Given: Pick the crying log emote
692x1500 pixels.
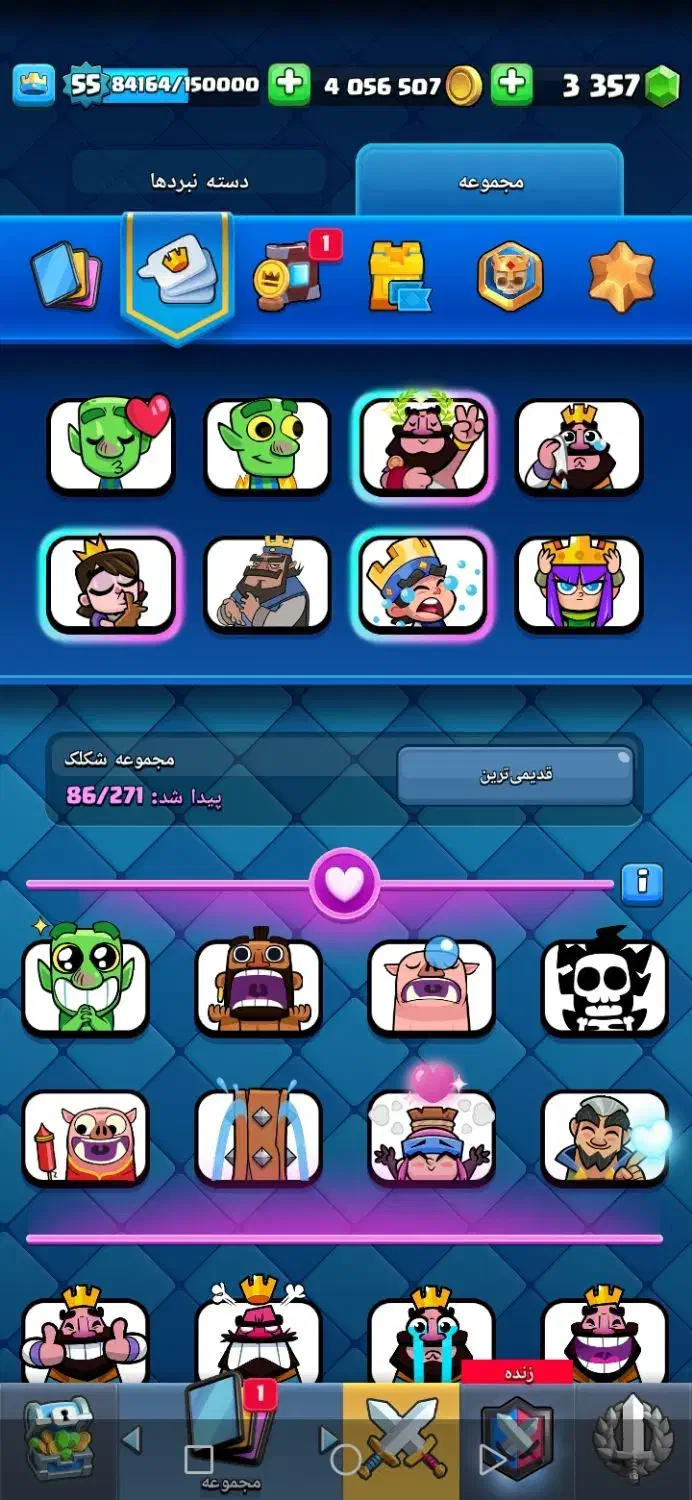Looking at the screenshot, I should 258,1137.
